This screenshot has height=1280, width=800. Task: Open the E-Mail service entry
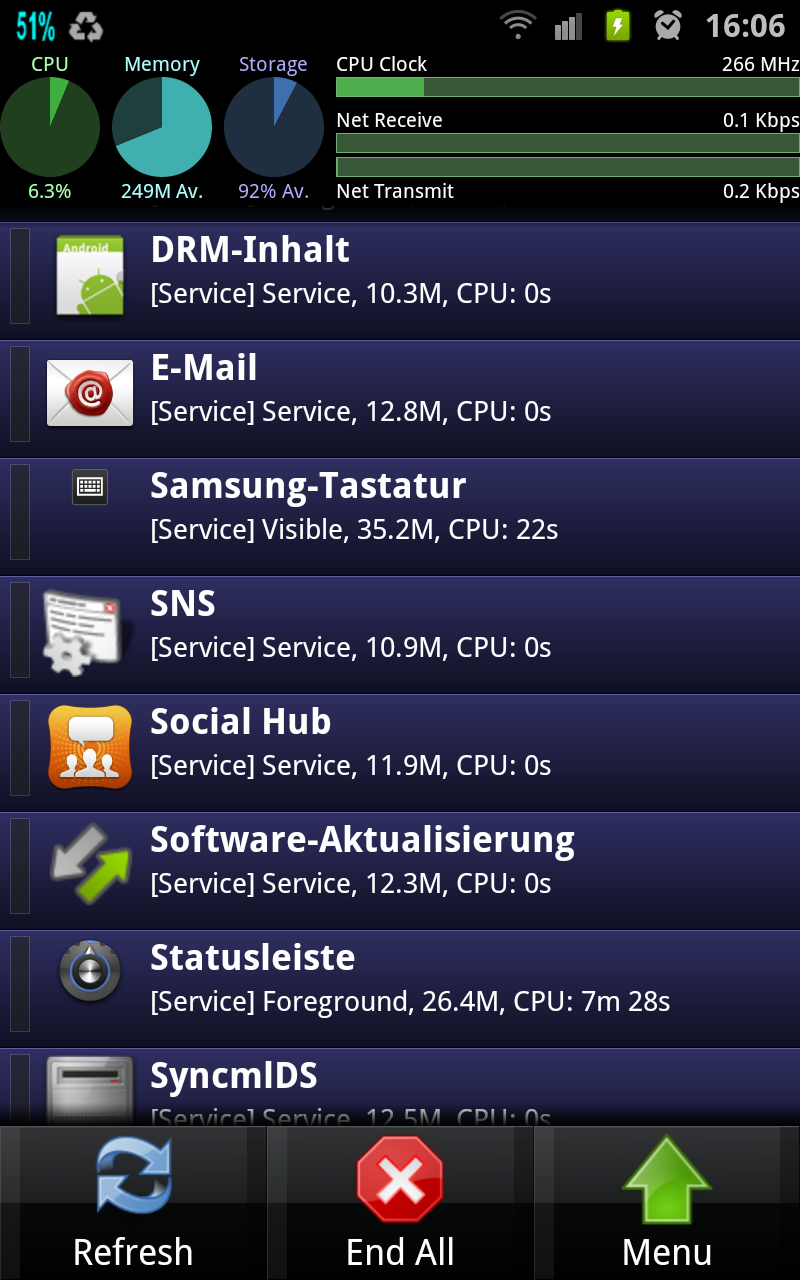click(400, 399)
